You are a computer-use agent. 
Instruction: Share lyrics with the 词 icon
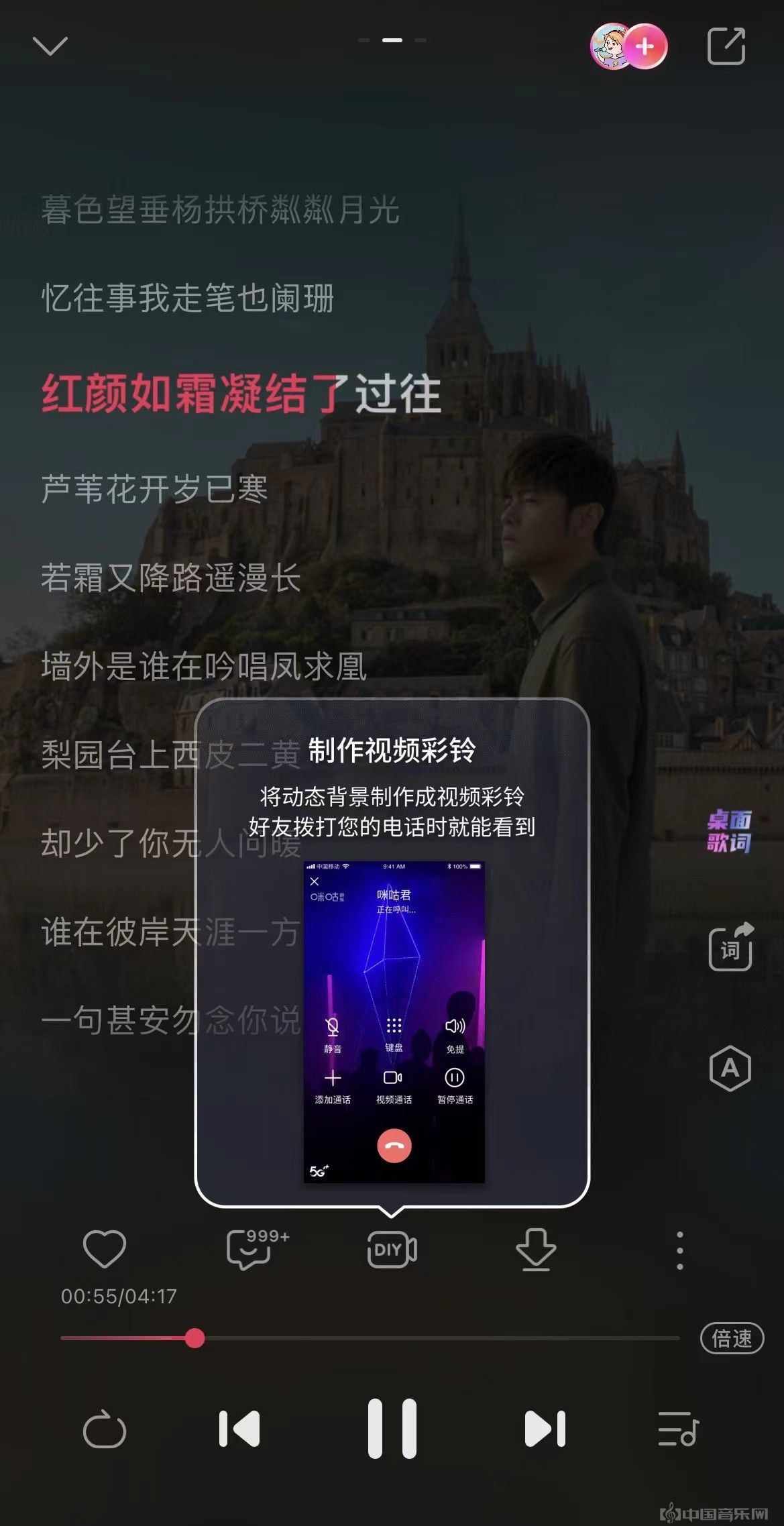point(731,946)
